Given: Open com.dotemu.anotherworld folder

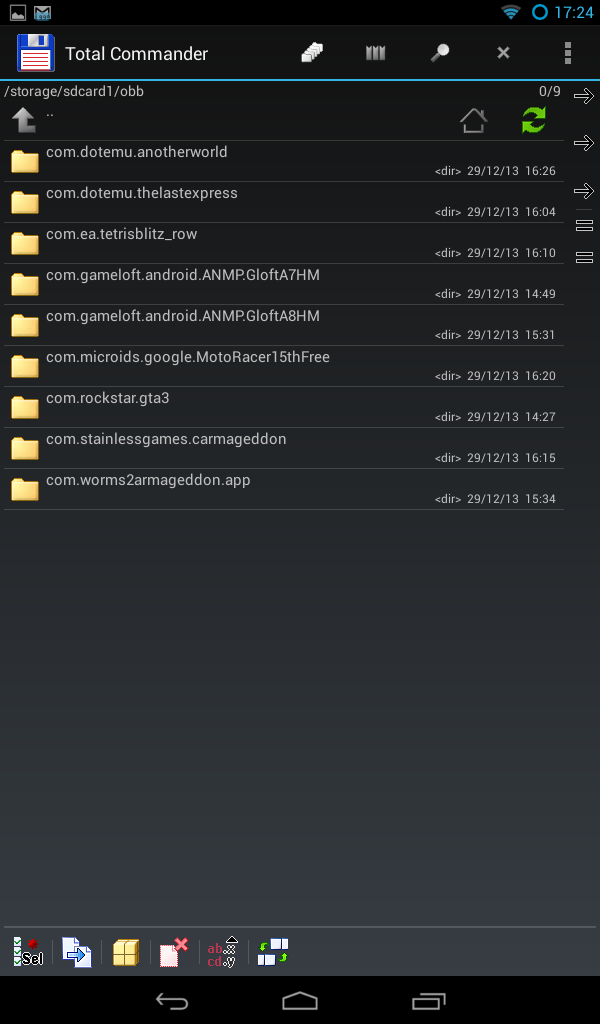Looking at the screenshot, I should coord(284,161).
